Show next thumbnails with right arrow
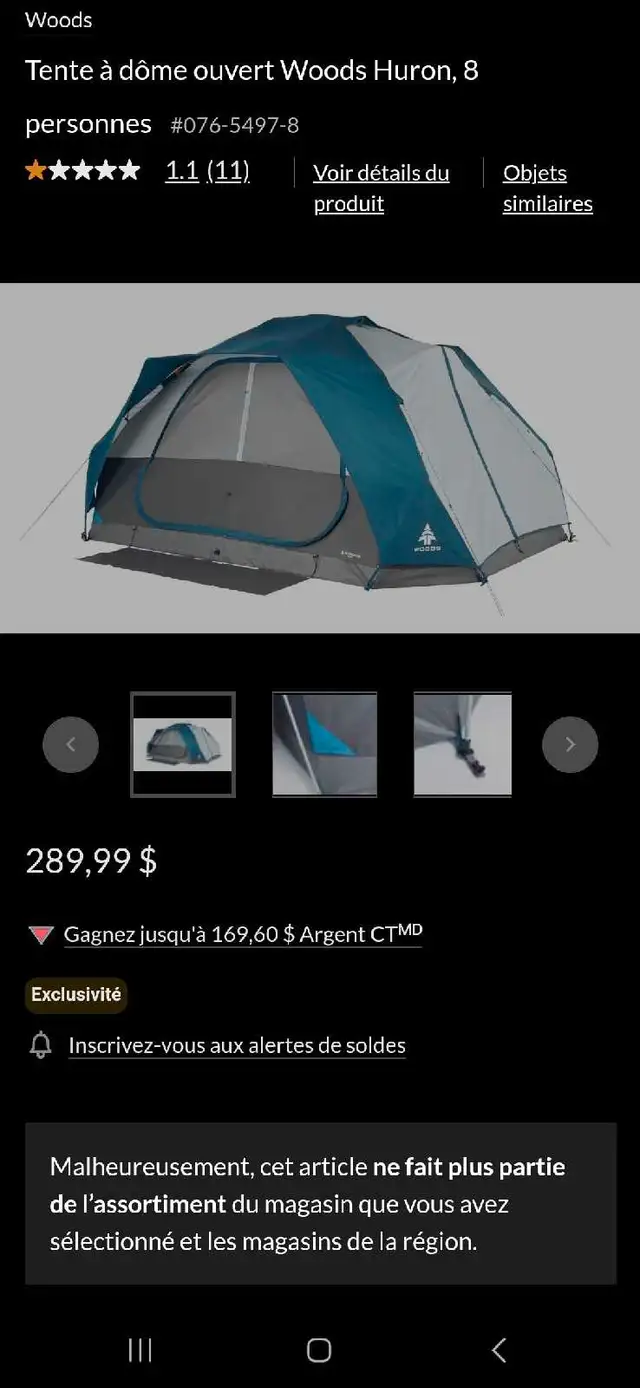640x1388 pixels. click(x=570, y=744)
